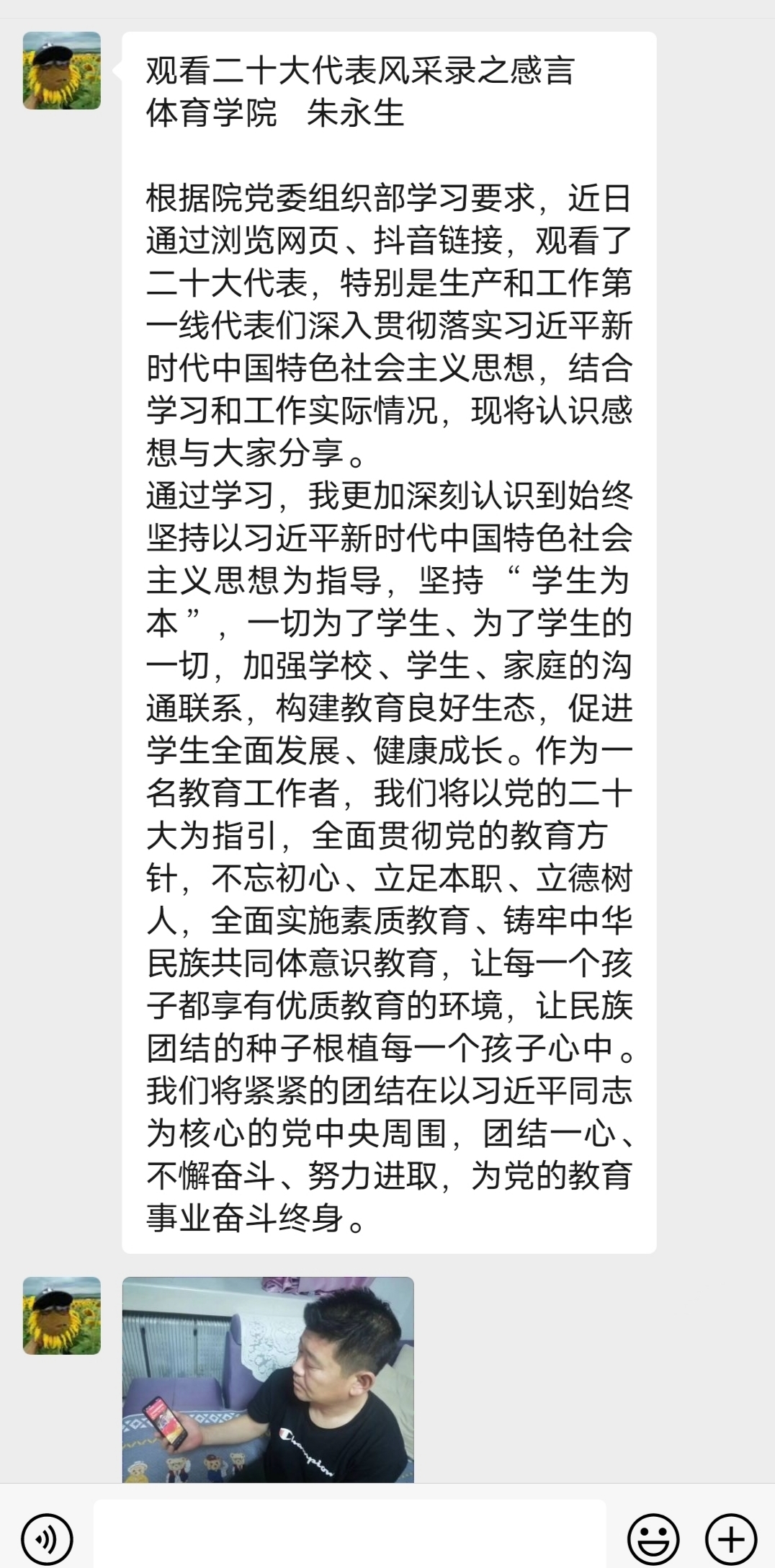Open the photo of man holding phone
Image resolution: width=775 pixels, height=1568 pixels.
[x=268, y=1379]
